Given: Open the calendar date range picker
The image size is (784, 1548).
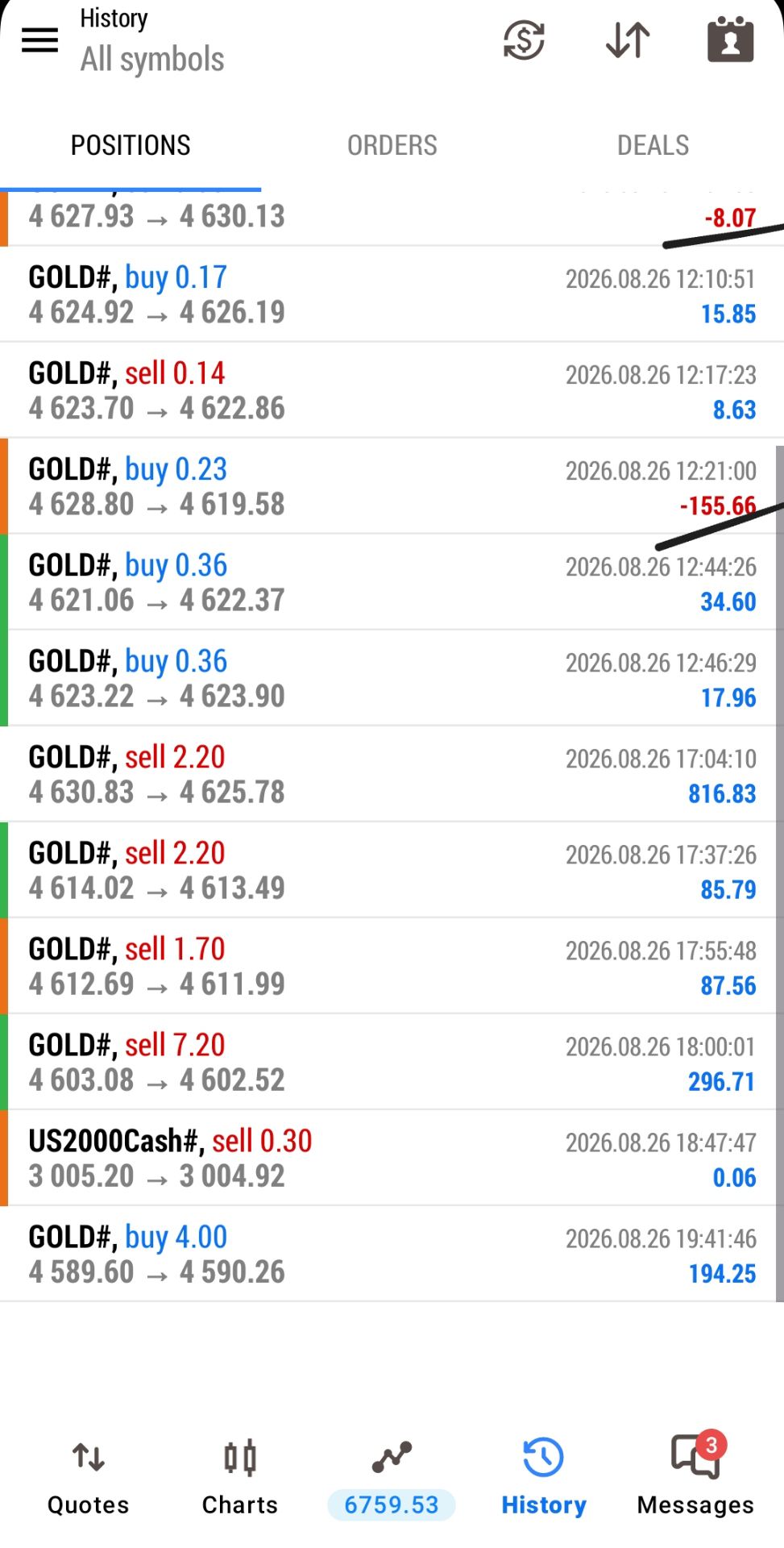Looking at the screenshot, I should (x=730, y=40).
